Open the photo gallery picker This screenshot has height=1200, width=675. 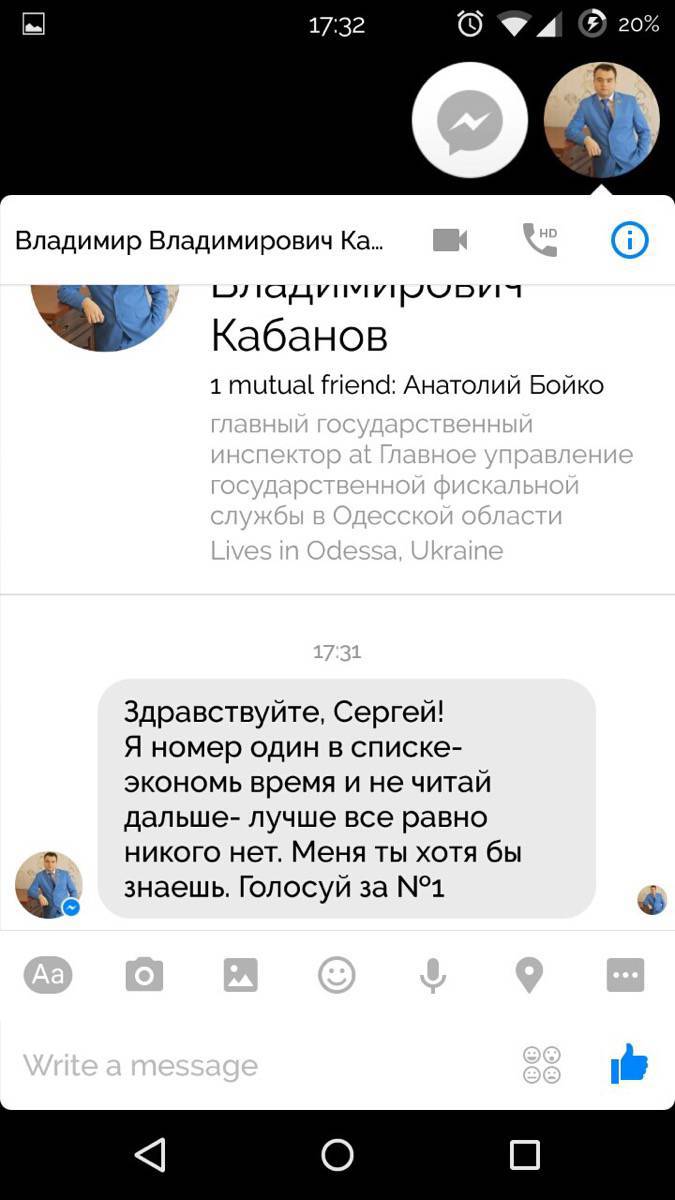[241, 974]
